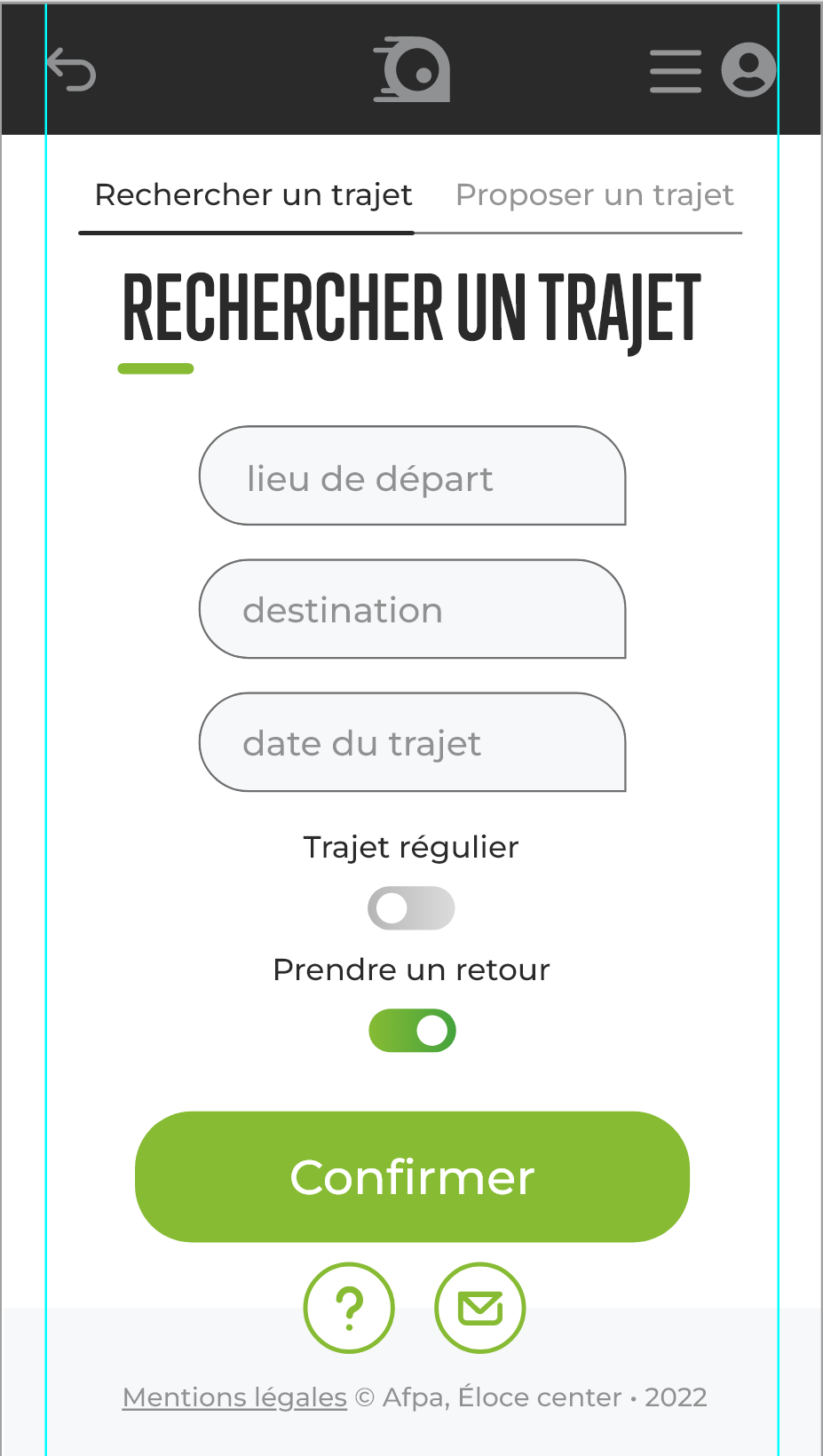This screenshot has height=1456, width=823.
Task: Open the contact envelope button
Action: point(480,1308)
